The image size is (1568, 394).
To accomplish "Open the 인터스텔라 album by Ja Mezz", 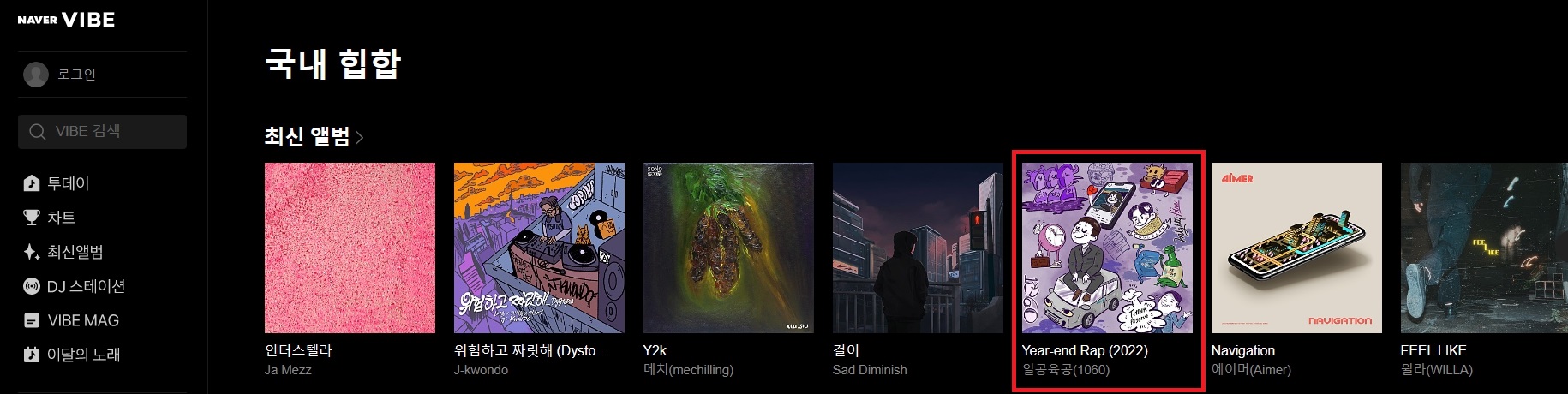I will pos(350,248).
